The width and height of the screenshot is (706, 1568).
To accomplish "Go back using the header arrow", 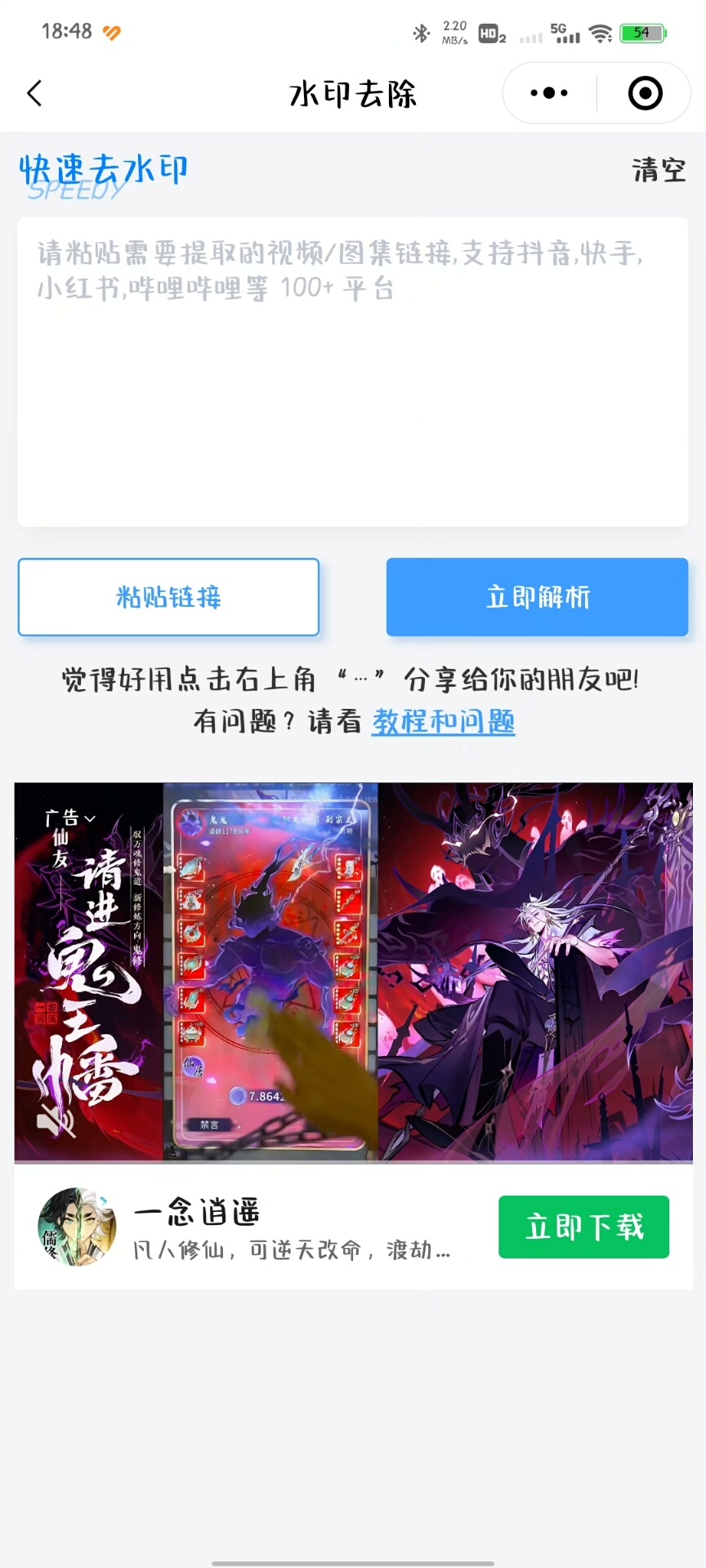I will [34, 93].
